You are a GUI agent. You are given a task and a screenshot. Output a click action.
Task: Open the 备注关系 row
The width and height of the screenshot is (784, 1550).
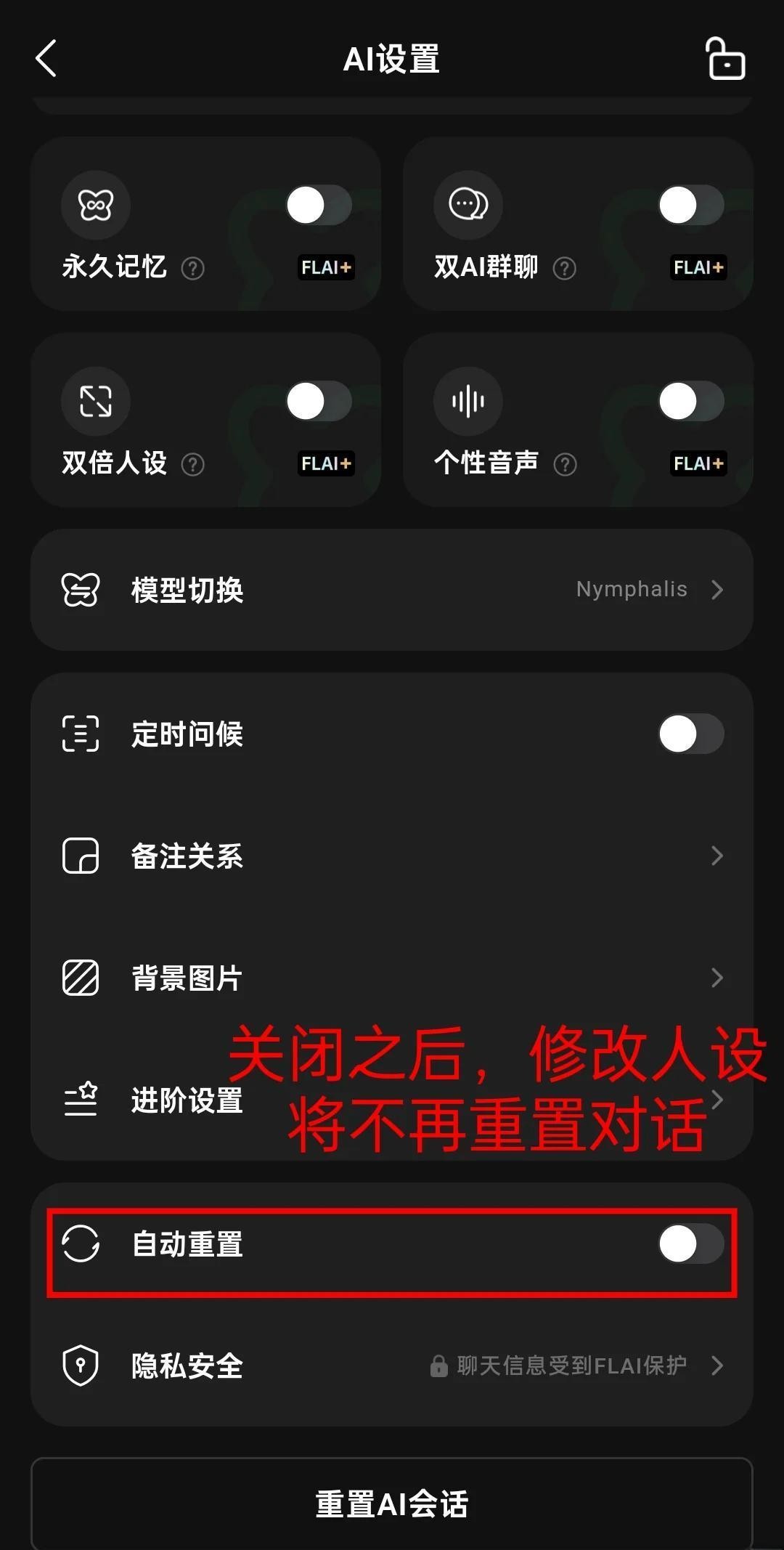(392, 856)
